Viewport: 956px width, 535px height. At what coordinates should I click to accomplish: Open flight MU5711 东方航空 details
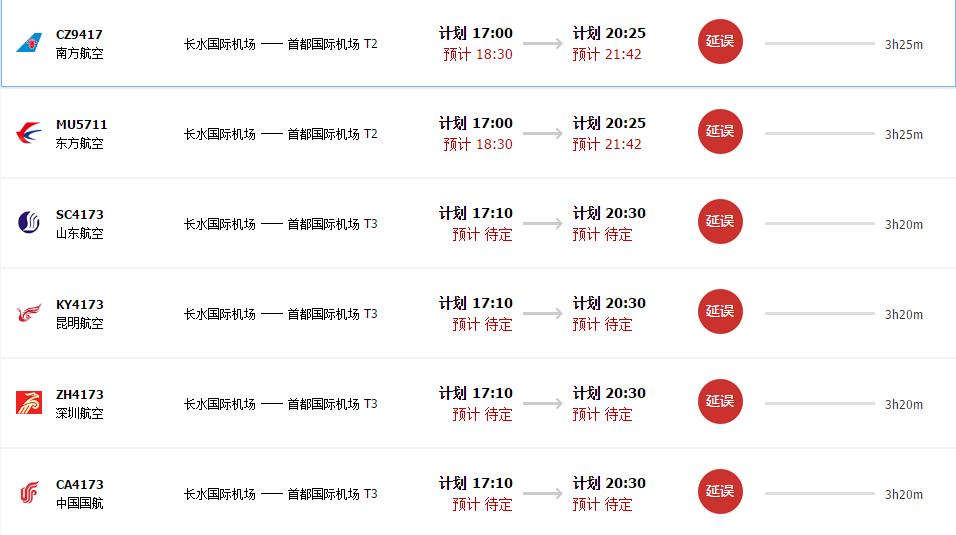81,124
